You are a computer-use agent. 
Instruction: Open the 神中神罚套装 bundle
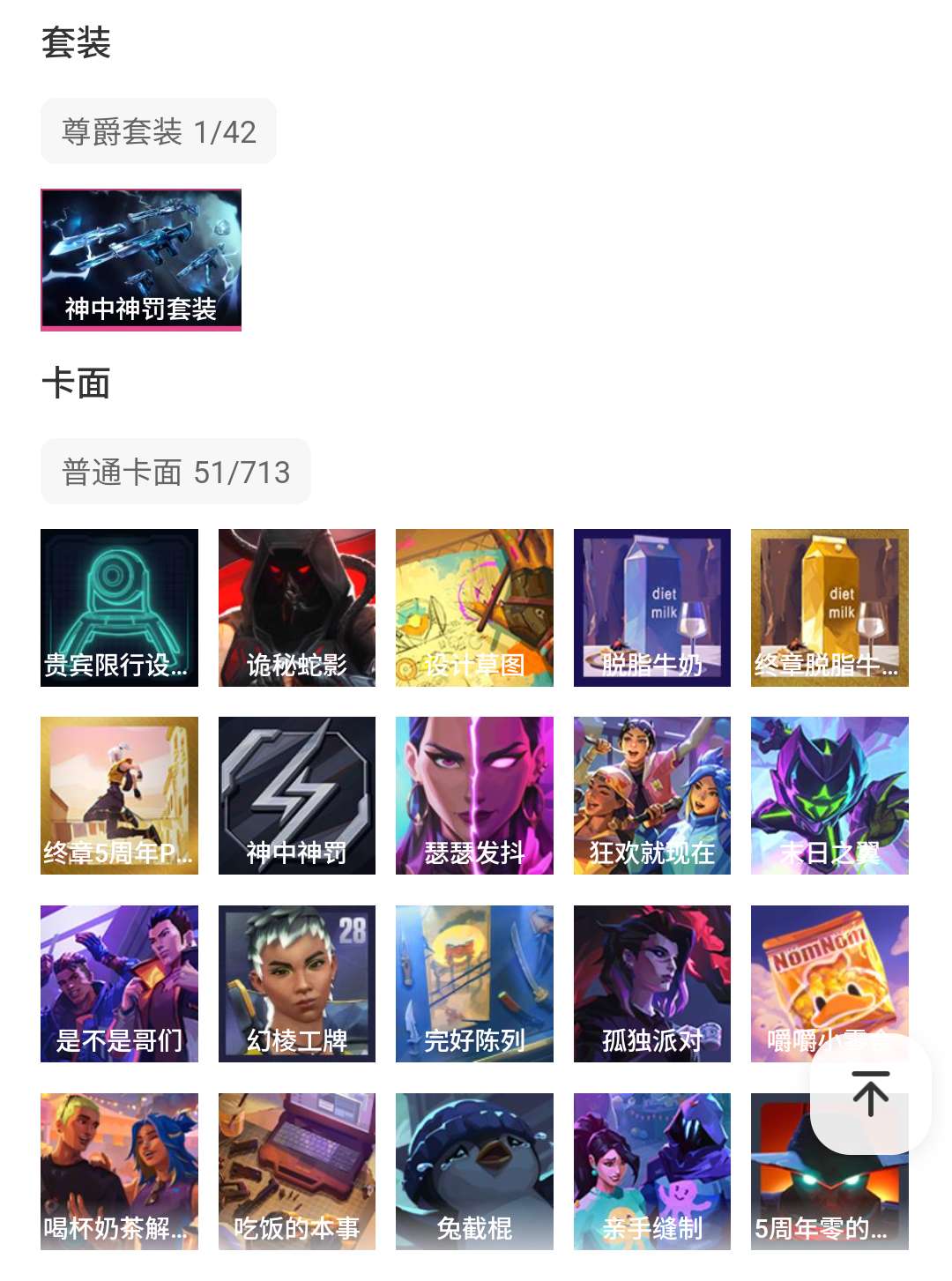[x=141, y=260]
